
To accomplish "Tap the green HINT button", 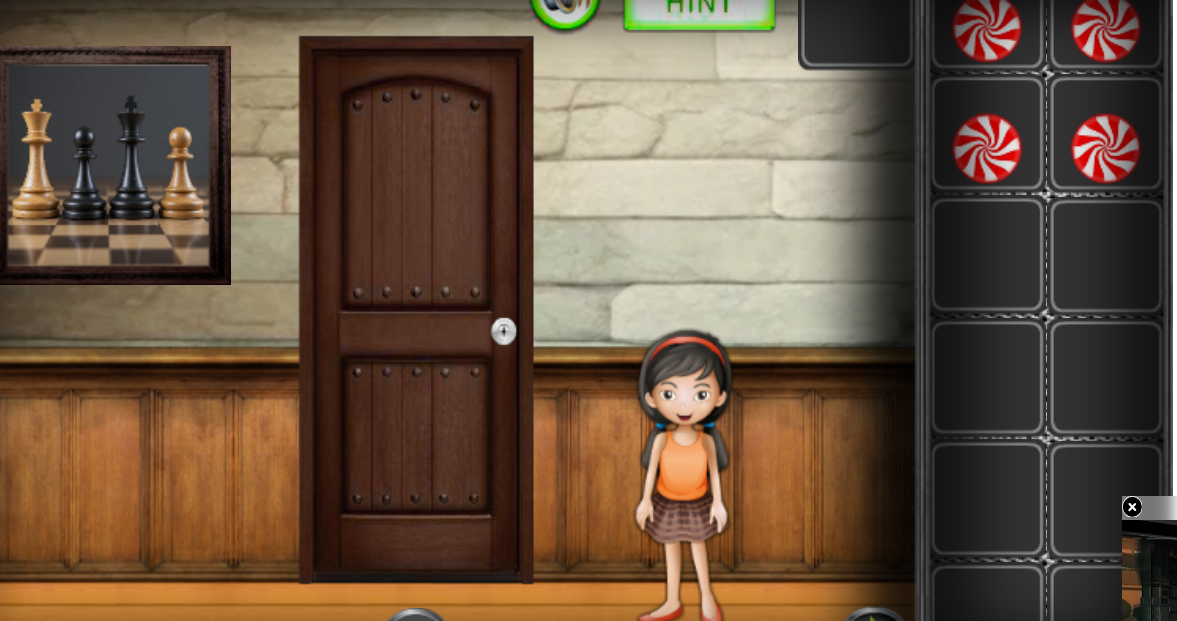I will click(x=699, y=11).
